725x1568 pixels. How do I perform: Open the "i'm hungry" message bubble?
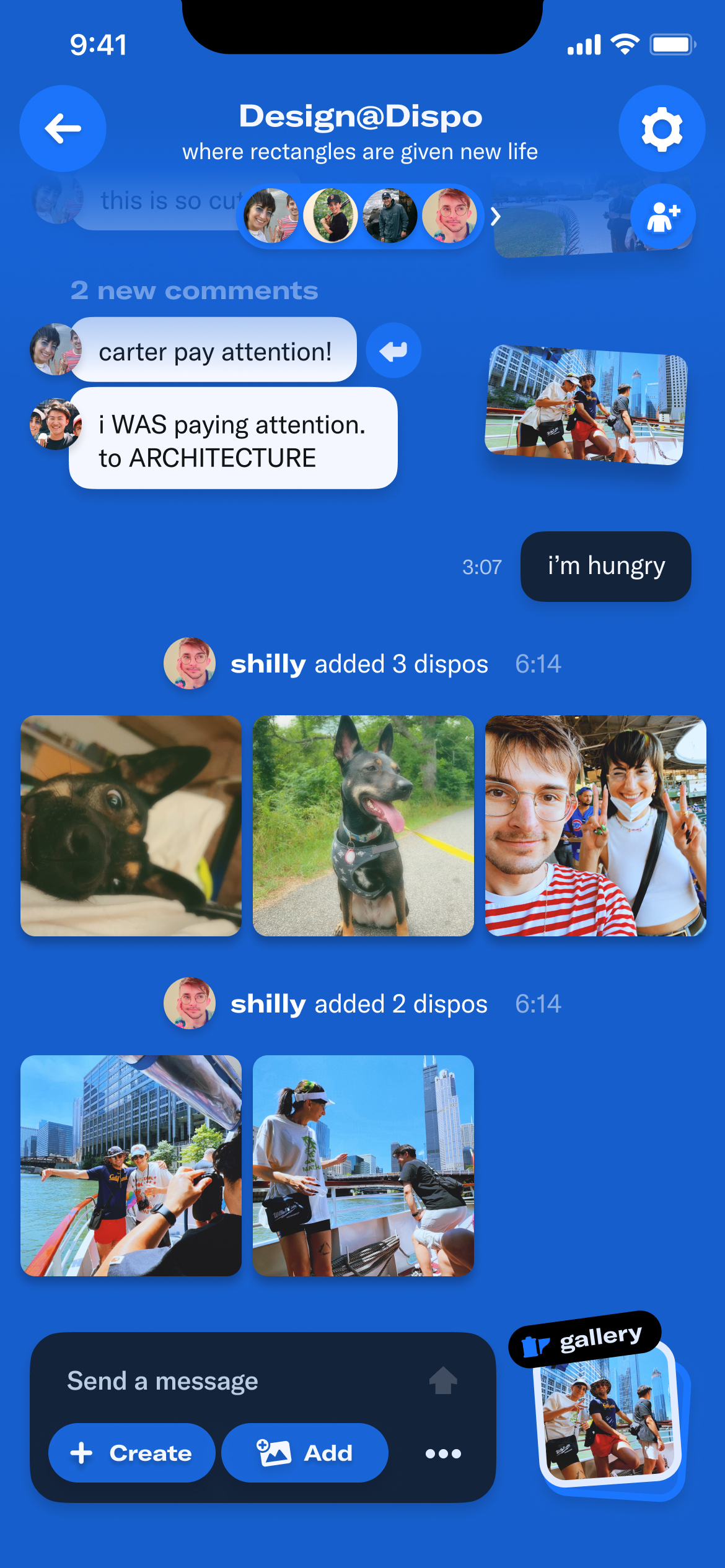click(x=605, y=566)
